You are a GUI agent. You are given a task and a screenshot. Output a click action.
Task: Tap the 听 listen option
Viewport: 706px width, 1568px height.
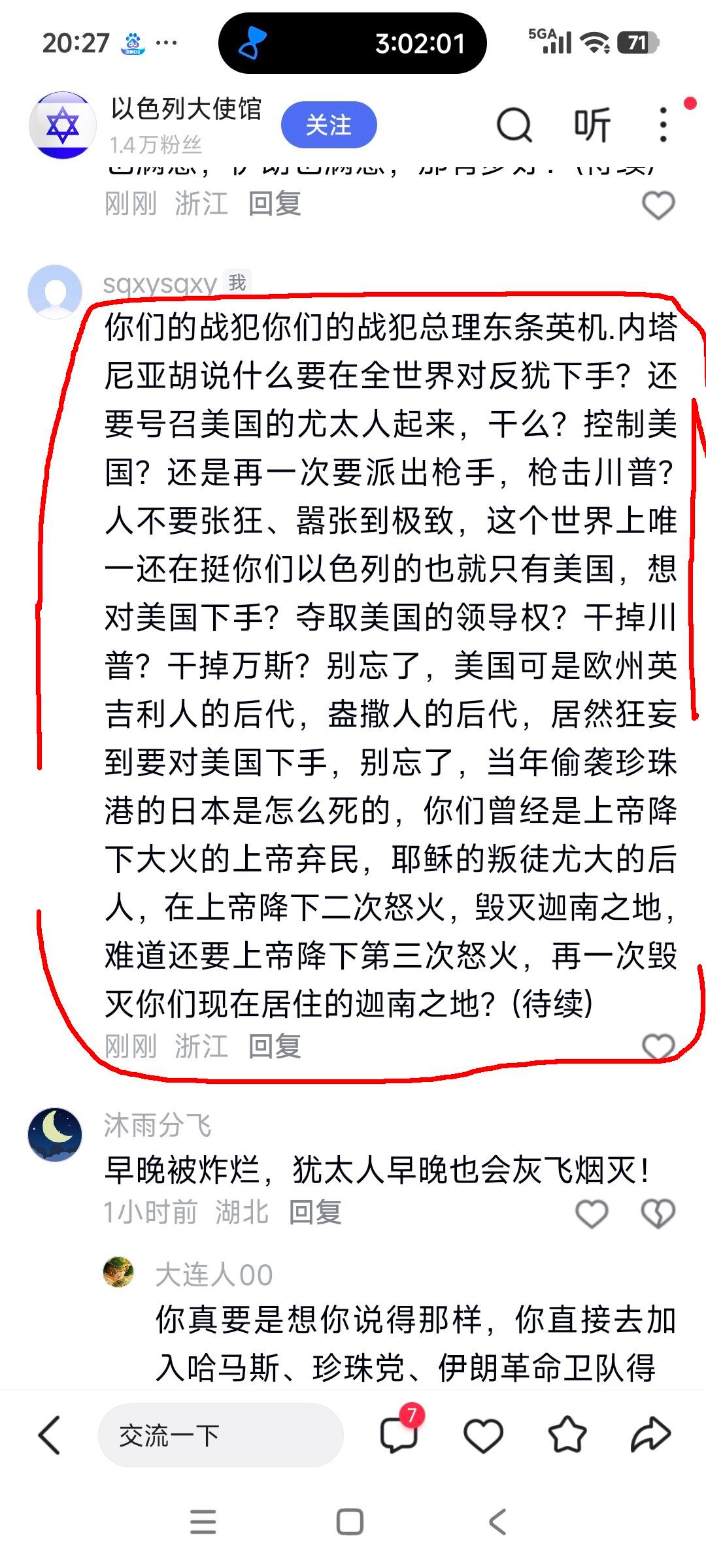click(x=592, y=125)
